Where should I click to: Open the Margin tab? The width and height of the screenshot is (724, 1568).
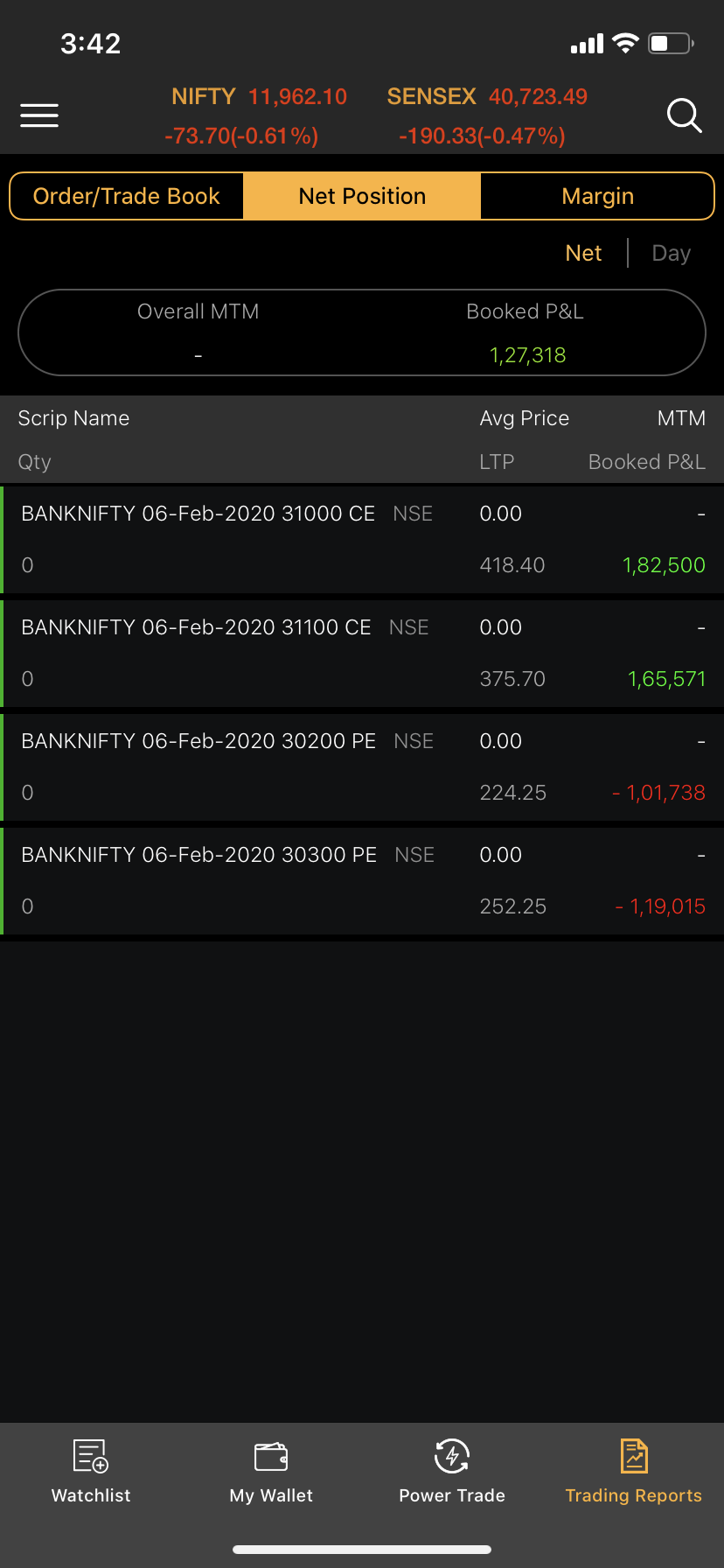click(x=597, y=196)
